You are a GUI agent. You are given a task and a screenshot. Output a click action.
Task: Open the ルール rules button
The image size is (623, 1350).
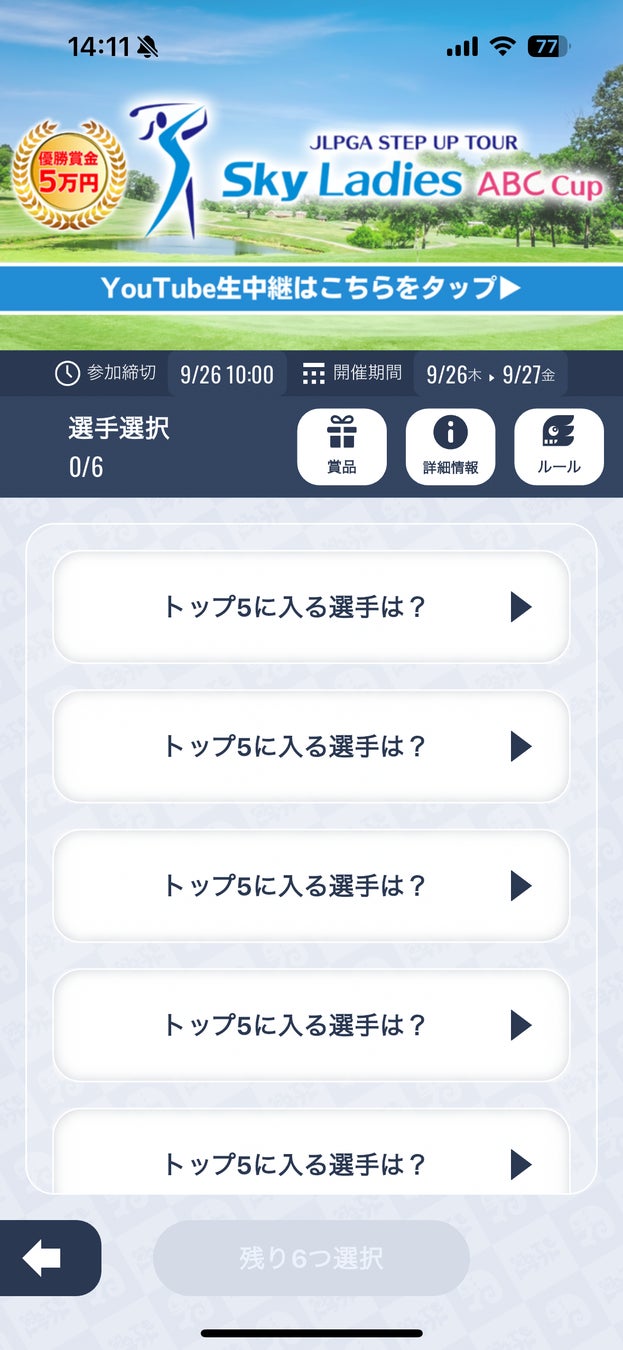(x=558, y=447)
